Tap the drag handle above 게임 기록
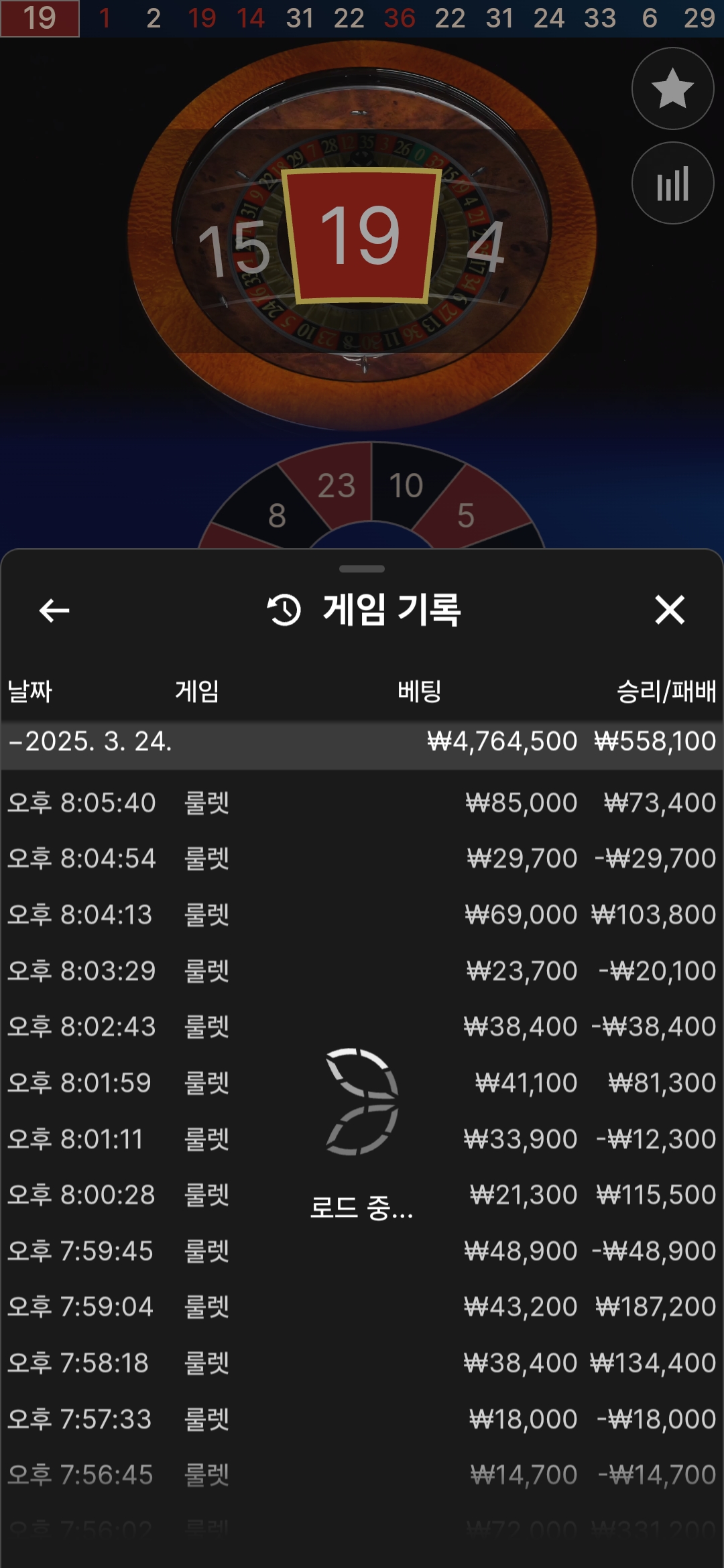This screenshot has width=724, height=1568. click(x=362, y=569)
